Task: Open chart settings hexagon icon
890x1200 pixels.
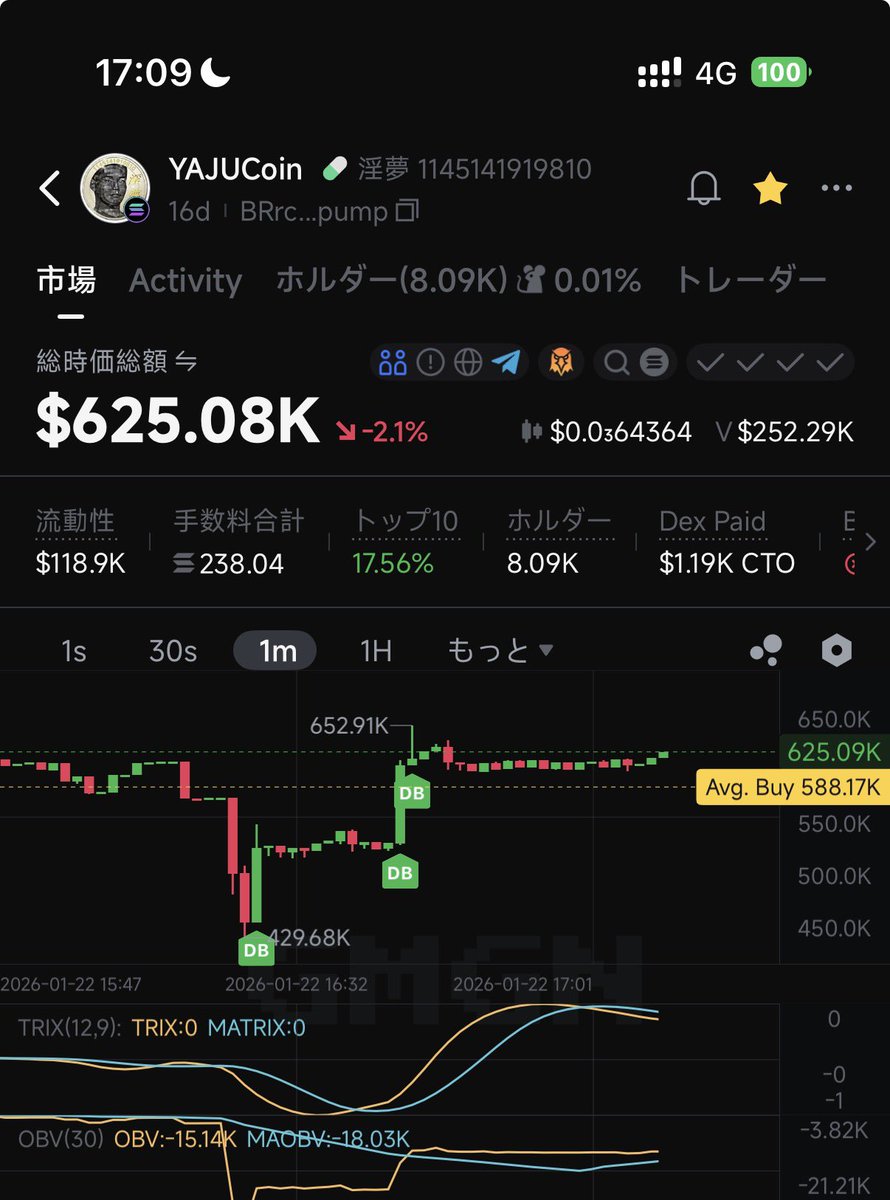Action: (836, 651)
